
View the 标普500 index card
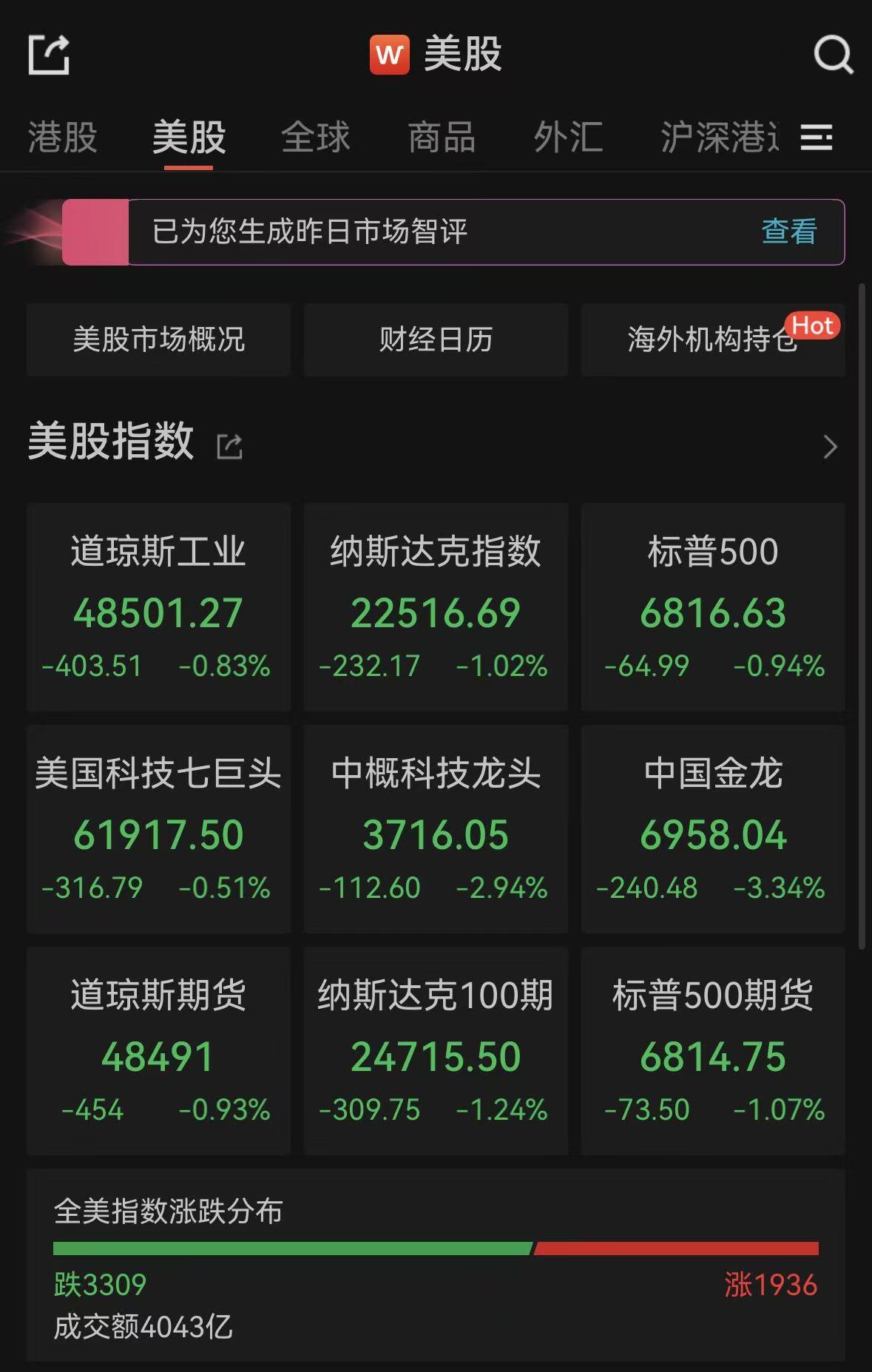[x=712, y=606]
